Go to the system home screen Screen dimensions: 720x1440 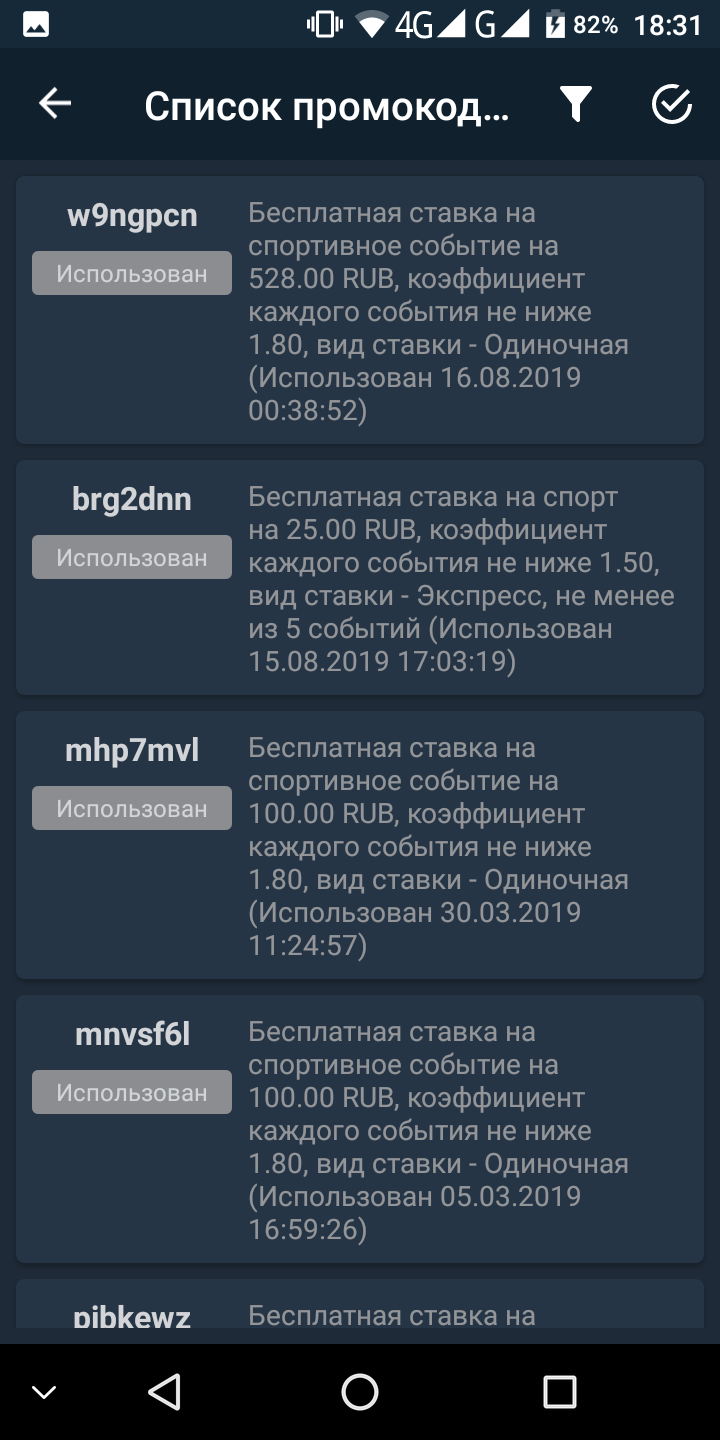360,1391
